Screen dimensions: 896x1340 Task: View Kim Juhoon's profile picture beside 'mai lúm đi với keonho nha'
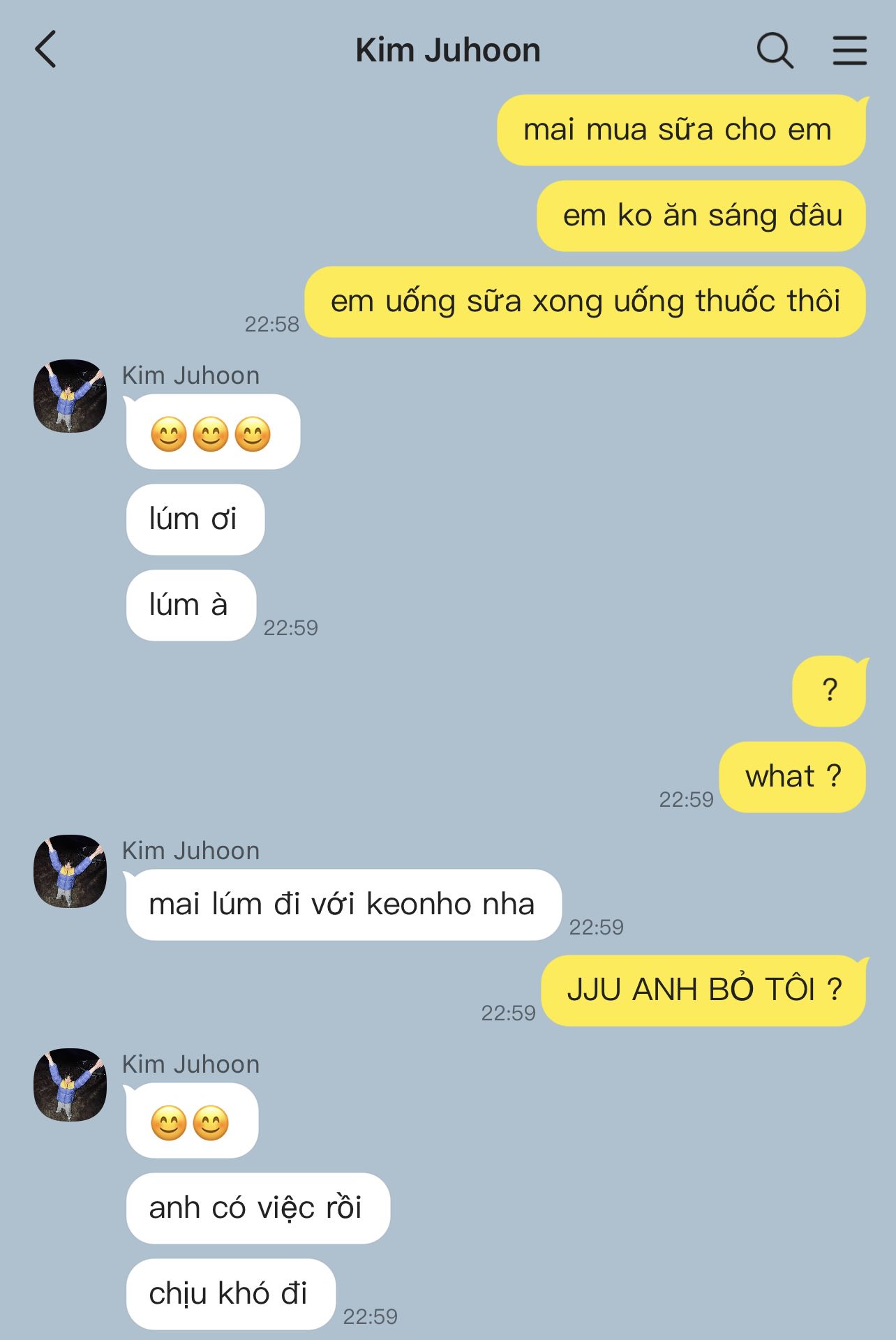click(x=70, y=871)
